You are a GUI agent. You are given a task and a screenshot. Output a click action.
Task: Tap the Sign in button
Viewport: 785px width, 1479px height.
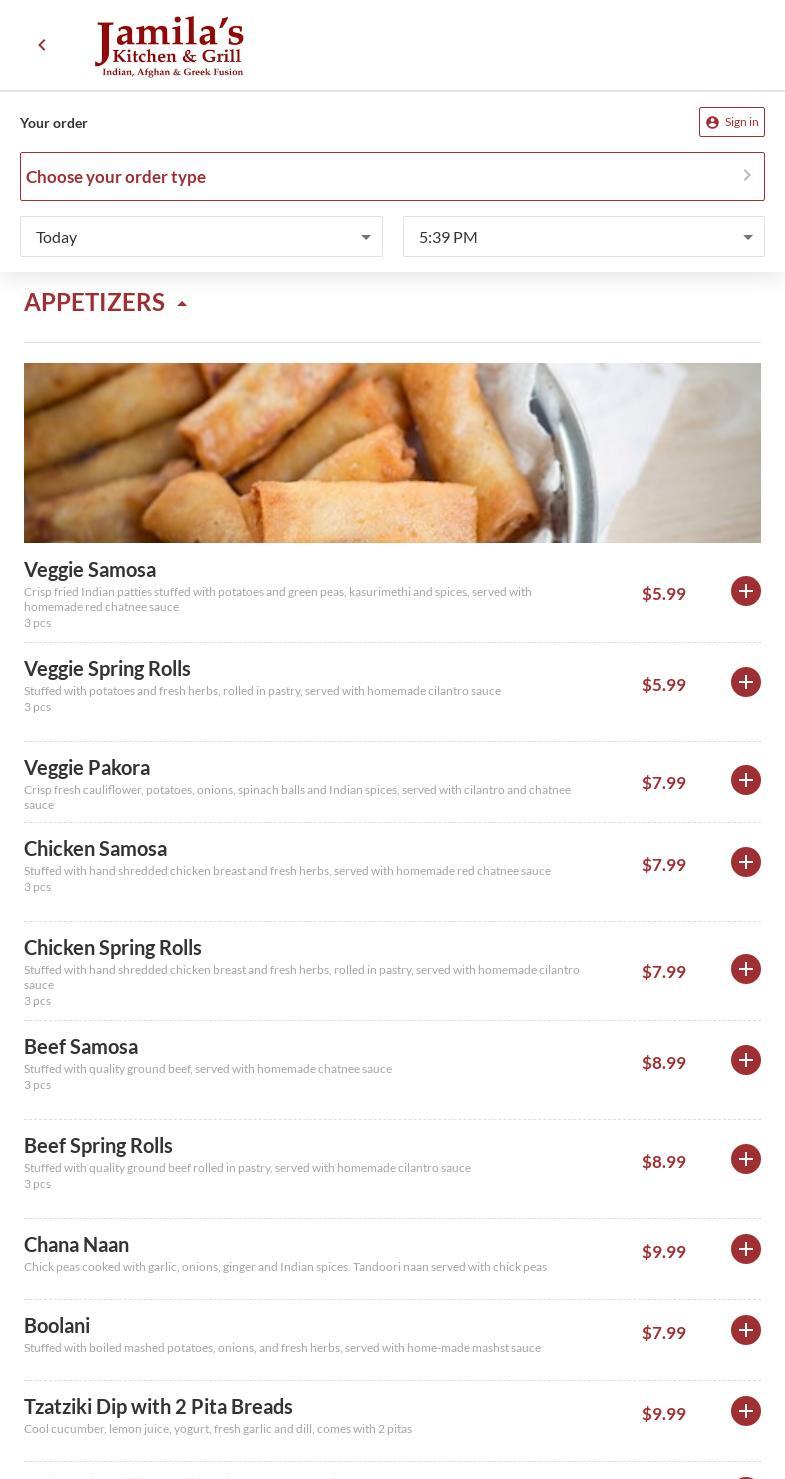731,122
